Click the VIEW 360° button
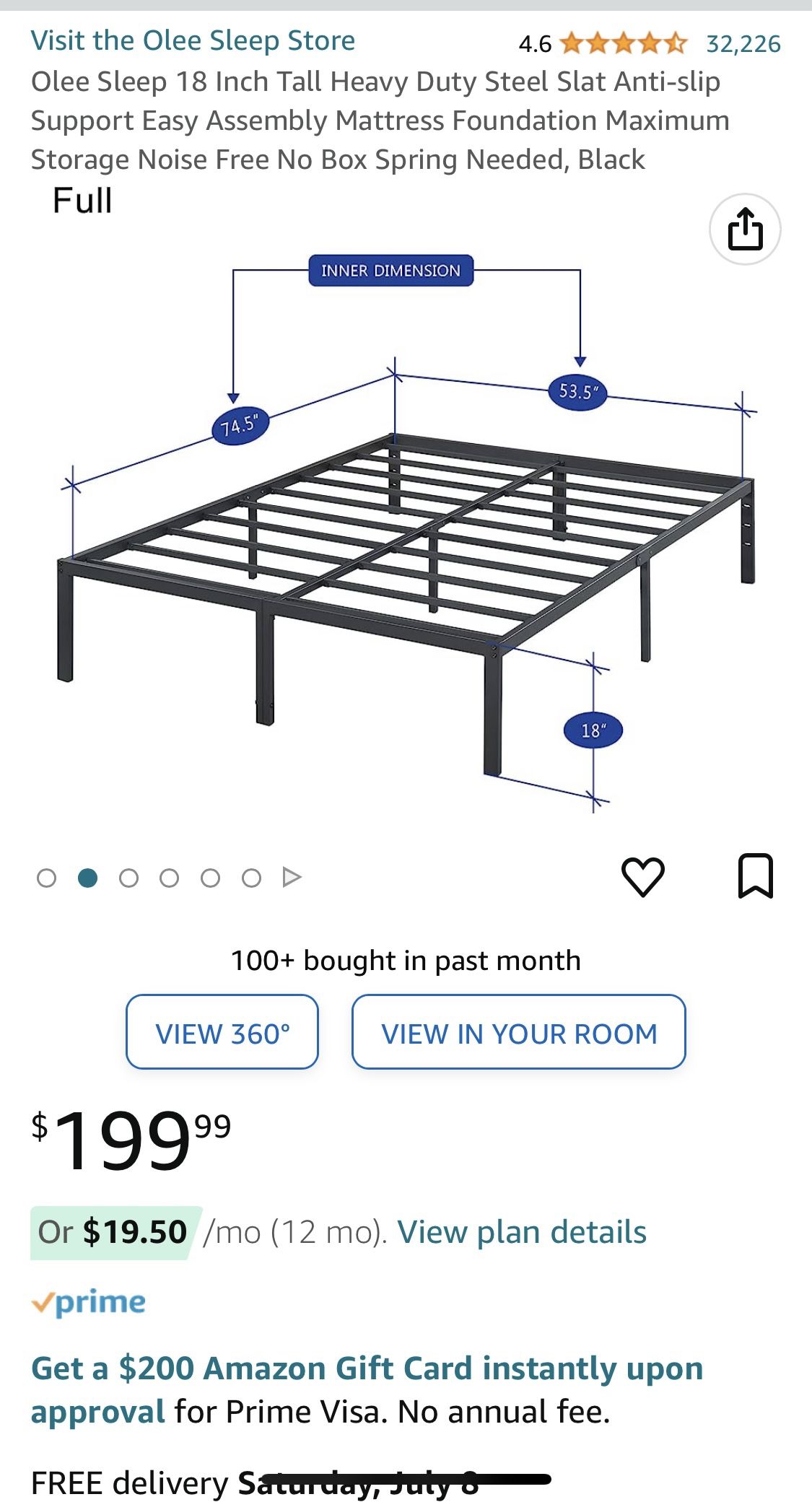Image resolution: width=812 pixels, height=1502 pixels. 222,1033
